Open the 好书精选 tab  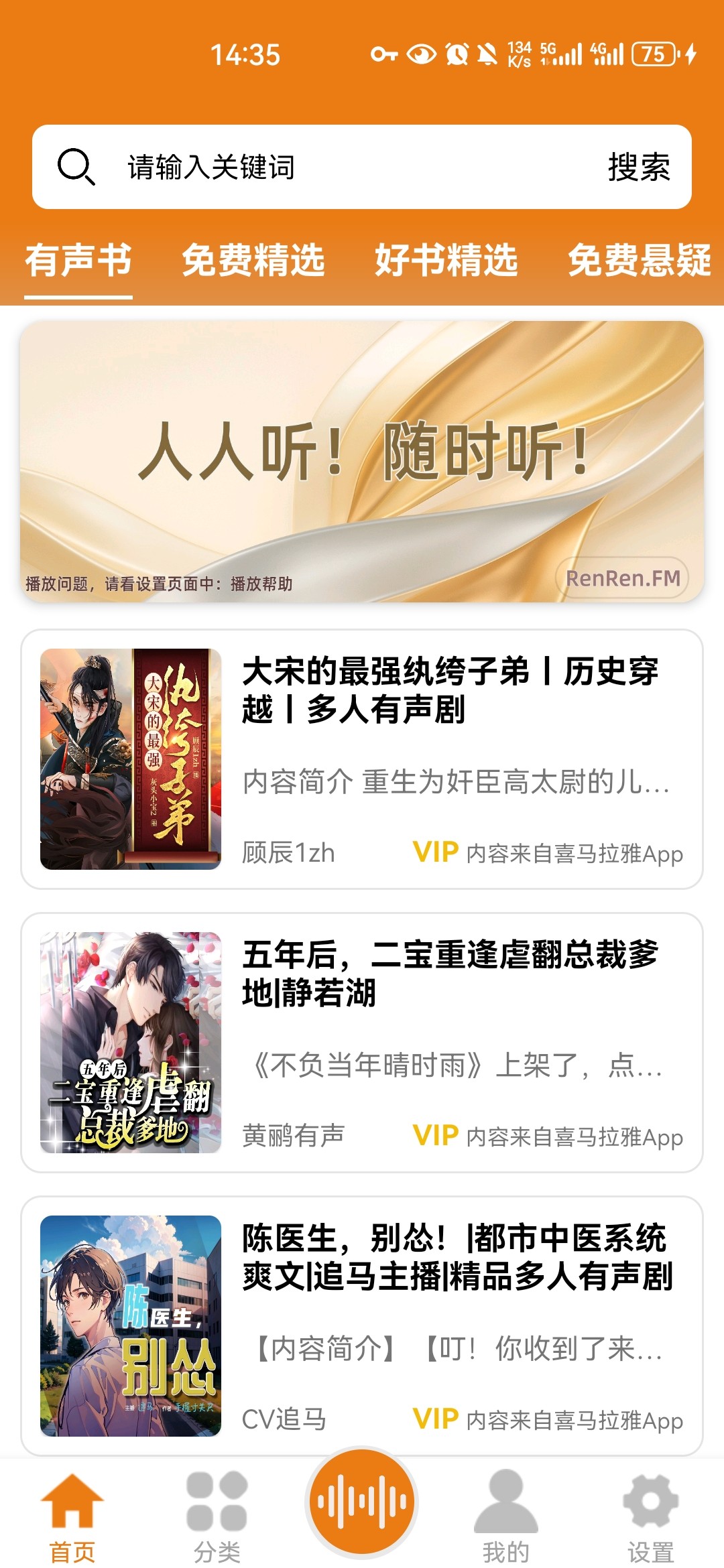pos(446,261)
